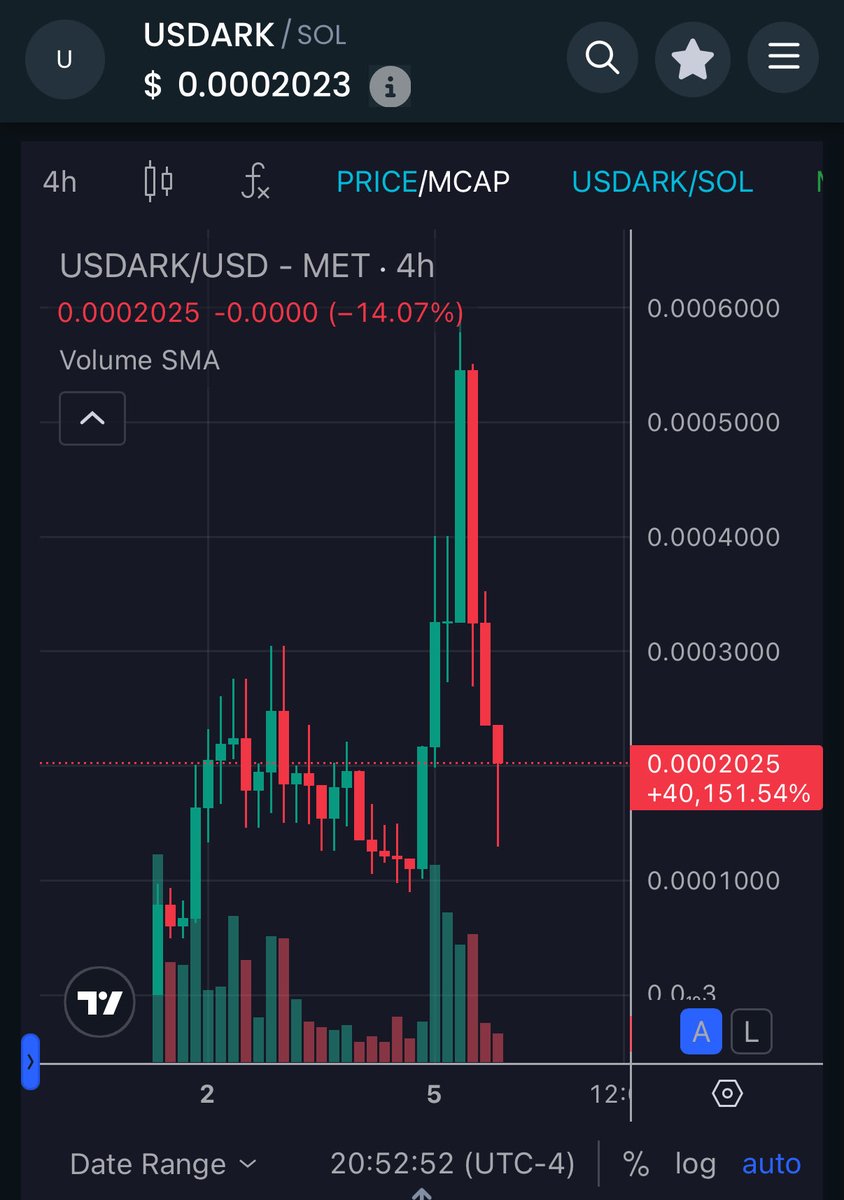Open the hamburger menu

point(783,59)
